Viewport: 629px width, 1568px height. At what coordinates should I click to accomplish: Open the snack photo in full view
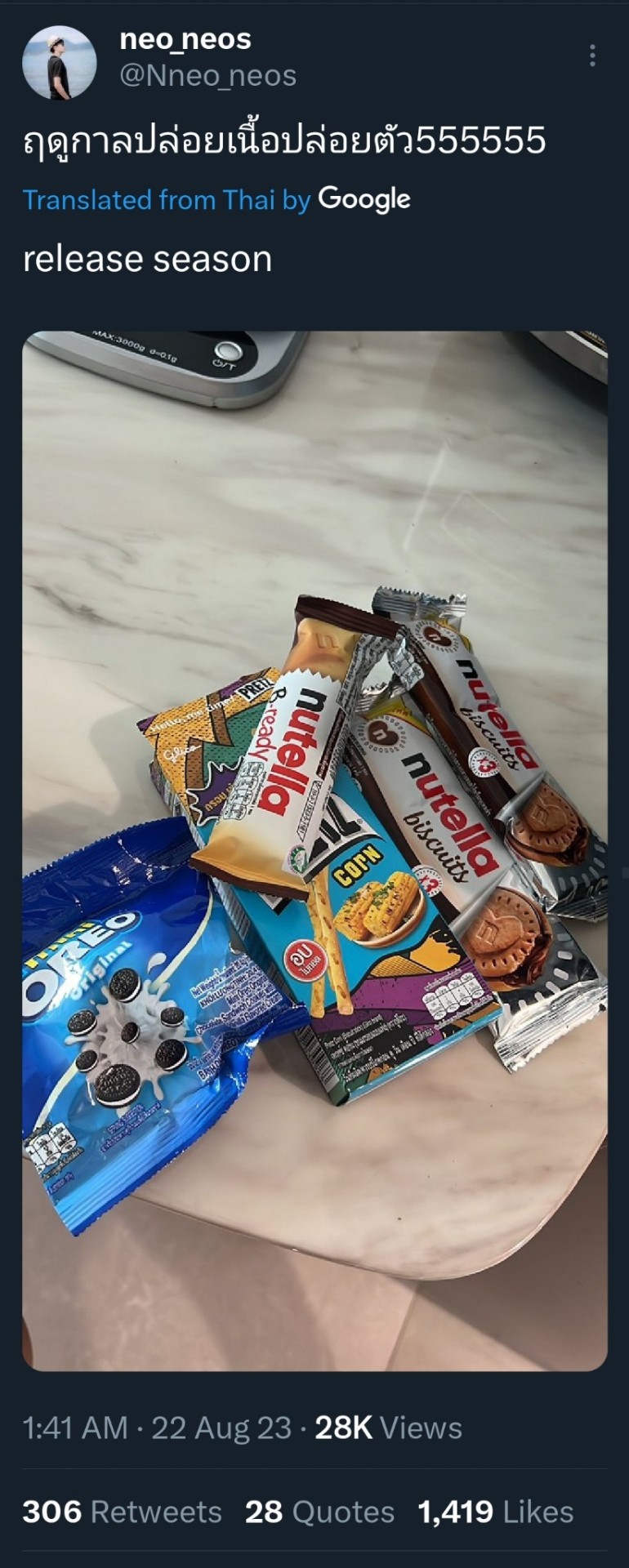pos(314,849)
